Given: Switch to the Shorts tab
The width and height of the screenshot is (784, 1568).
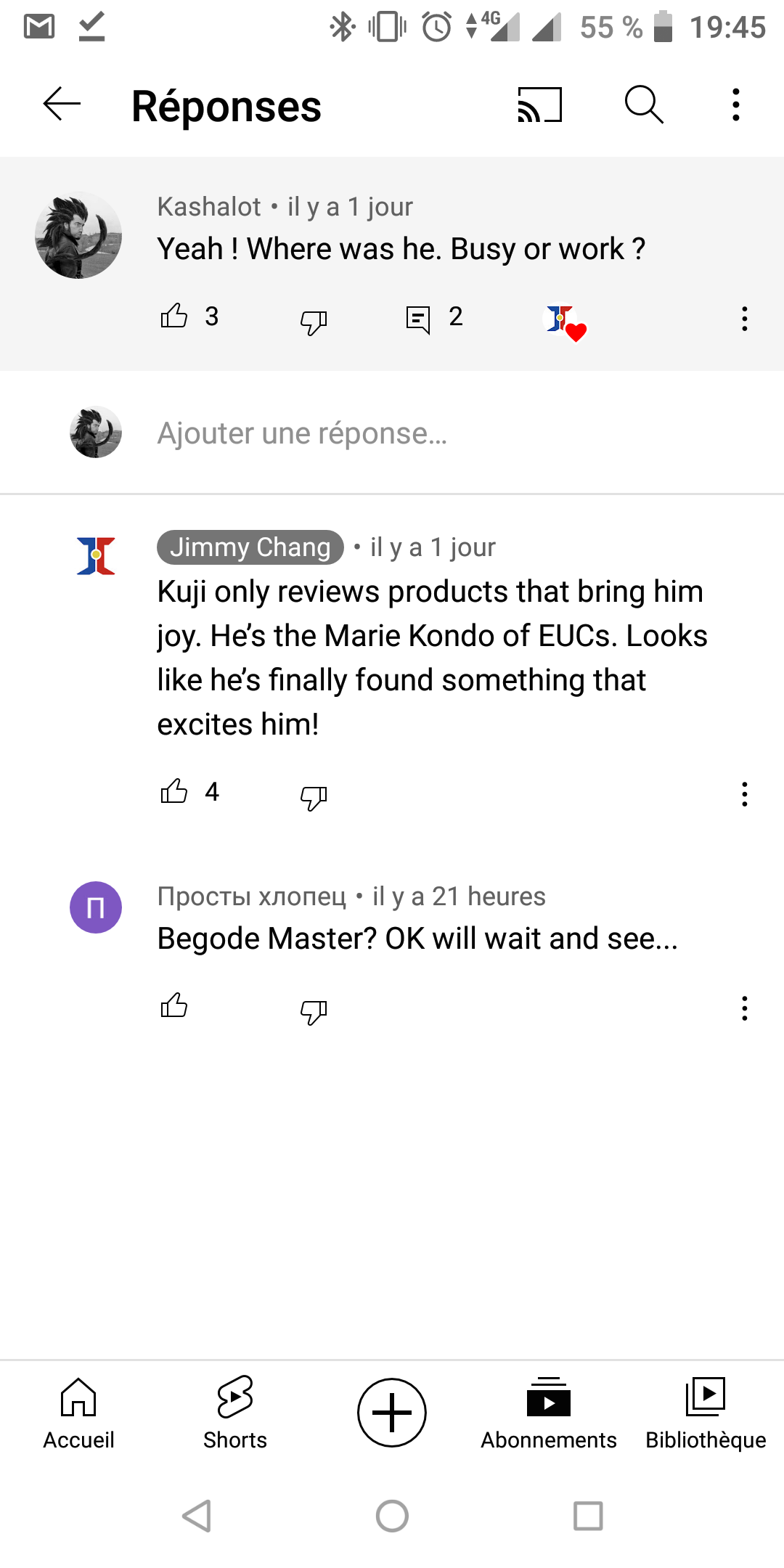Looking at the screenshot, I should pos(235,1413).
